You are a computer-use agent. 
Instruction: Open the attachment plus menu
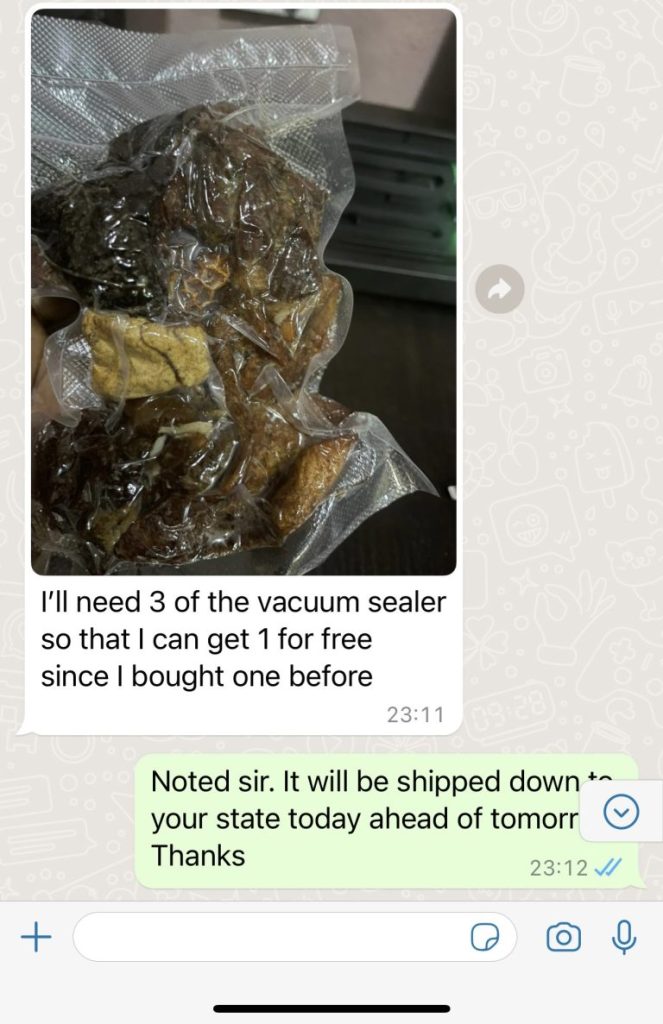pos(36,937)
